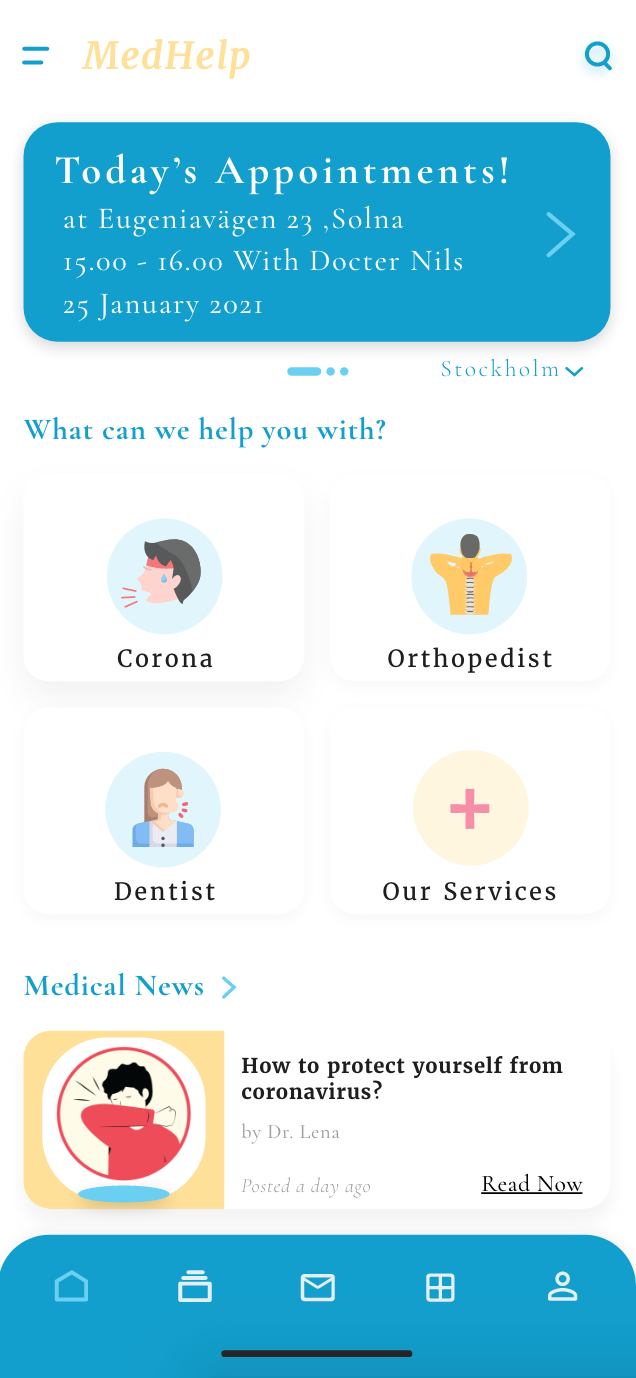Open the mail messages tab
This screenshot has width=636, height=1378.
(318, 1287)
